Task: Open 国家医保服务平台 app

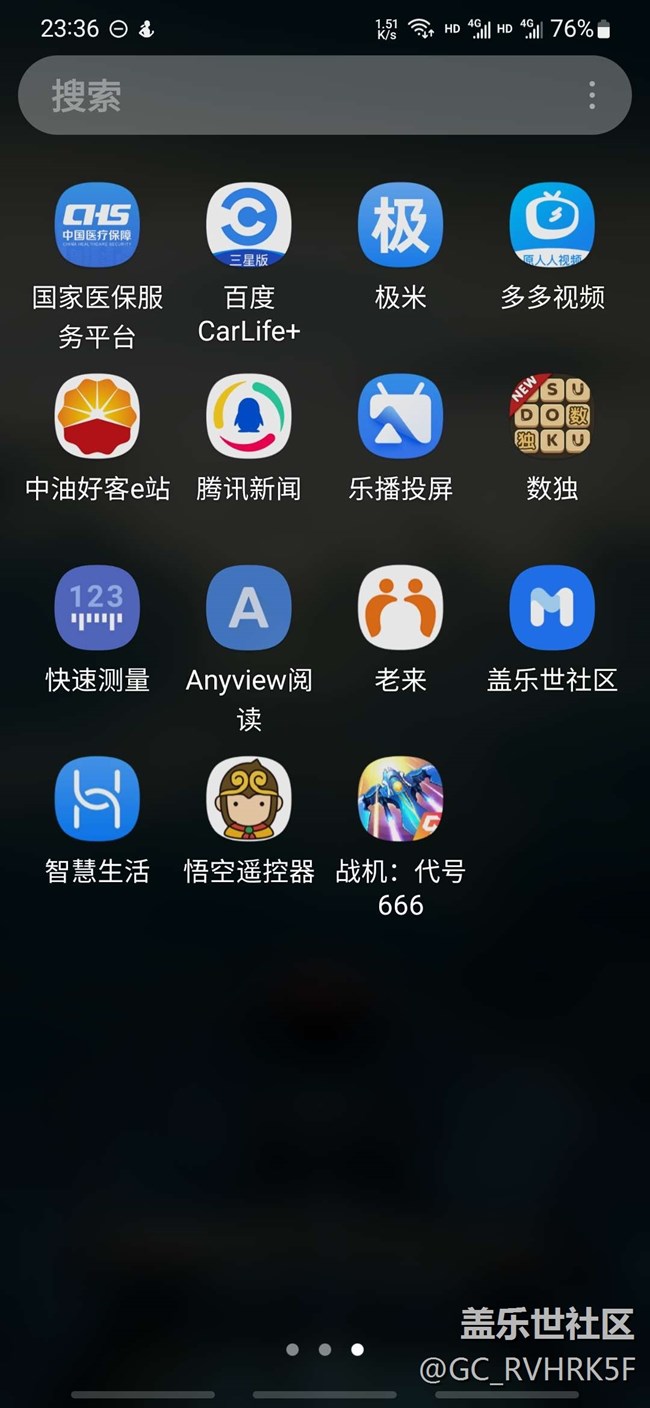Action: pos(97,225)
